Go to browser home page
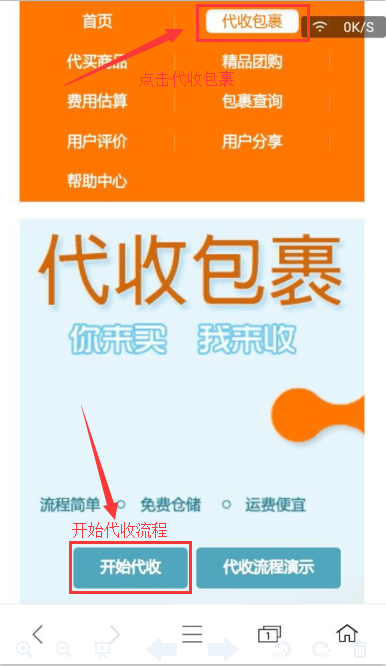 (x=347, y=633)
